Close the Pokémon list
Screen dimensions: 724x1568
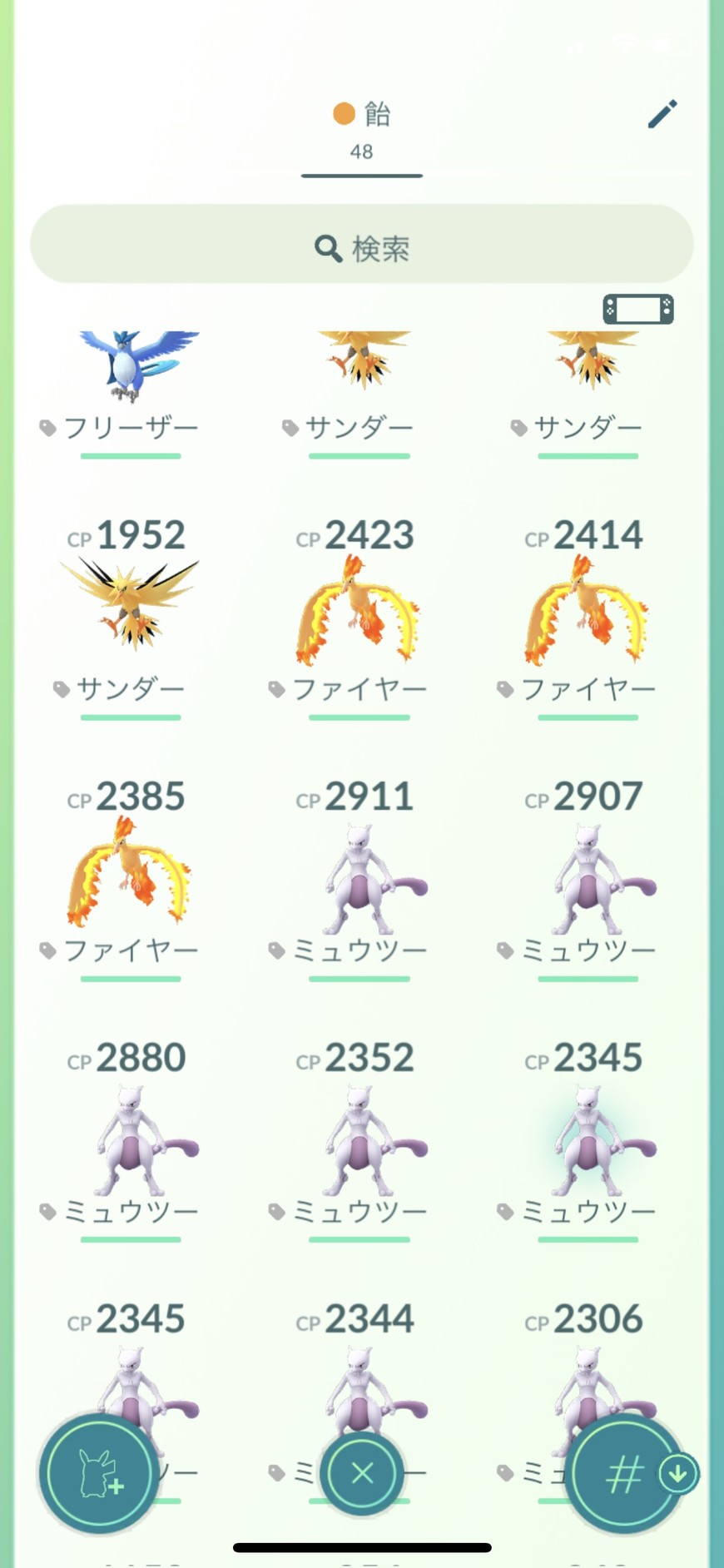point(362,1473)
